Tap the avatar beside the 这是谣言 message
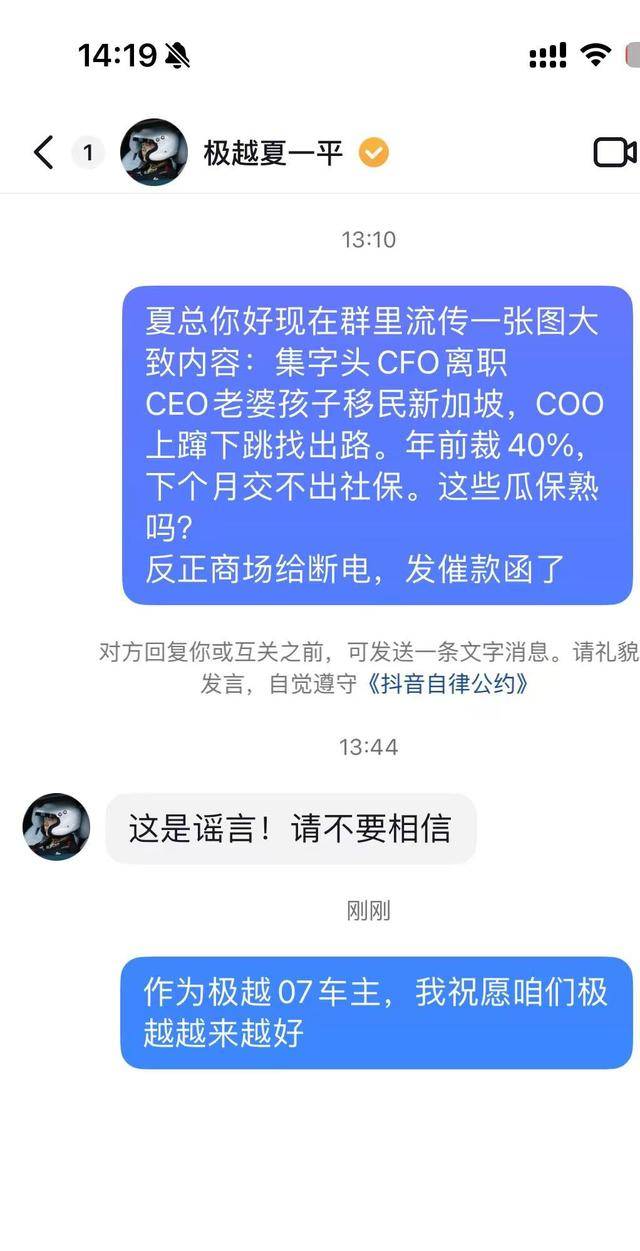 click(56, 827)
